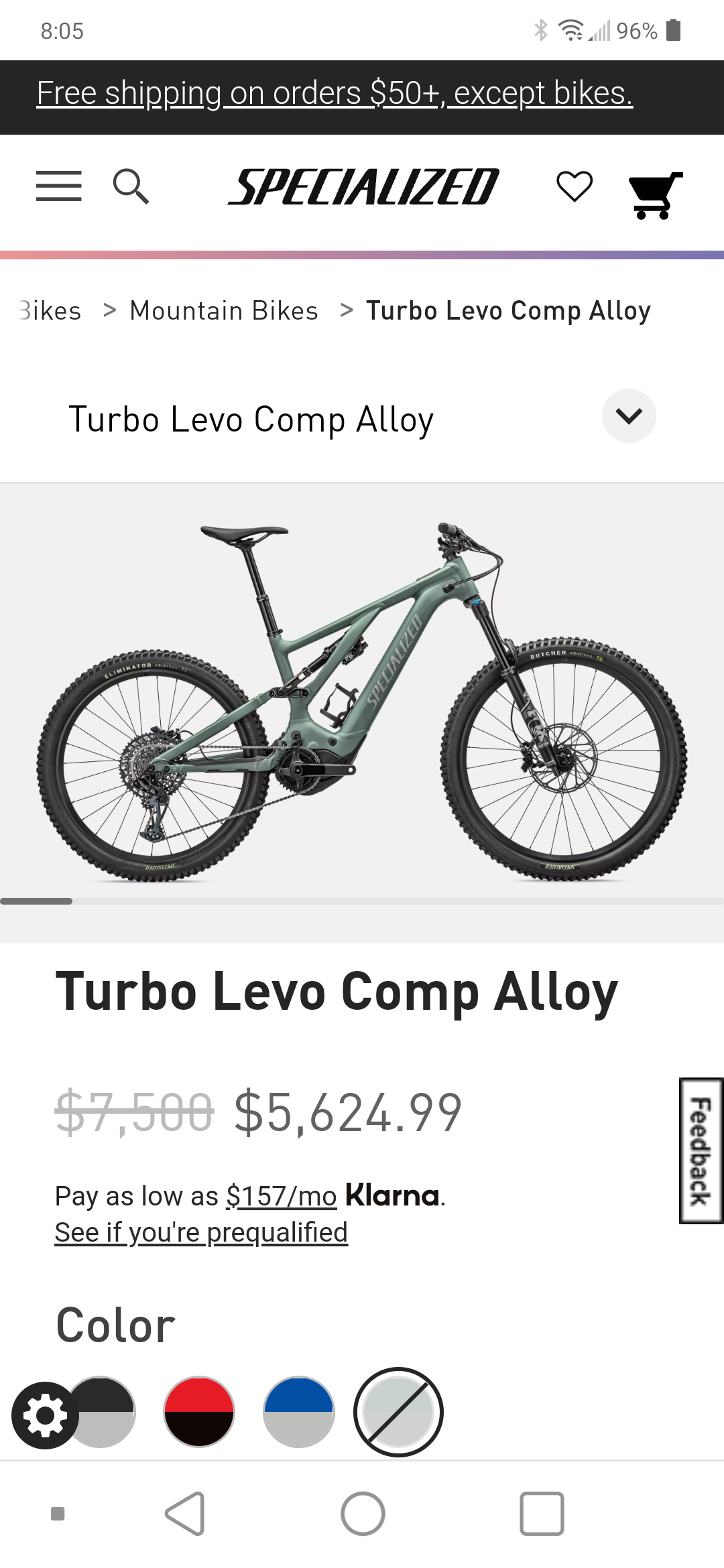The width and height of the screenshot is (724, 1568).
Task: Tap the Android back navigation arrow
Action: click(x=183, y=1512)
